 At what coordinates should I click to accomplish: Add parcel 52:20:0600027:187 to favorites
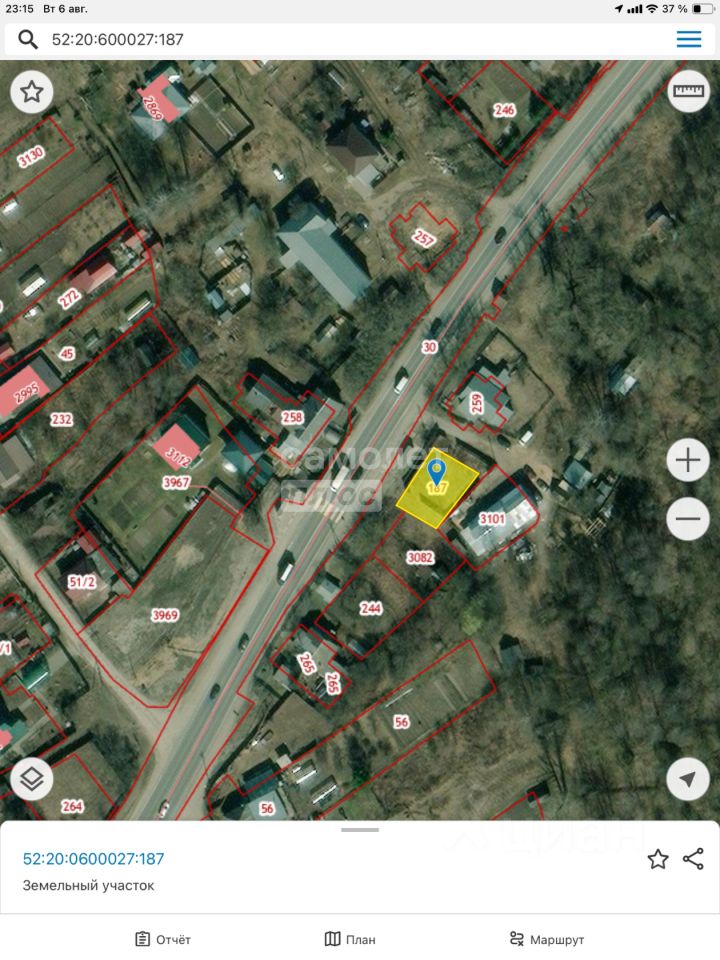(x=657, y=859)
